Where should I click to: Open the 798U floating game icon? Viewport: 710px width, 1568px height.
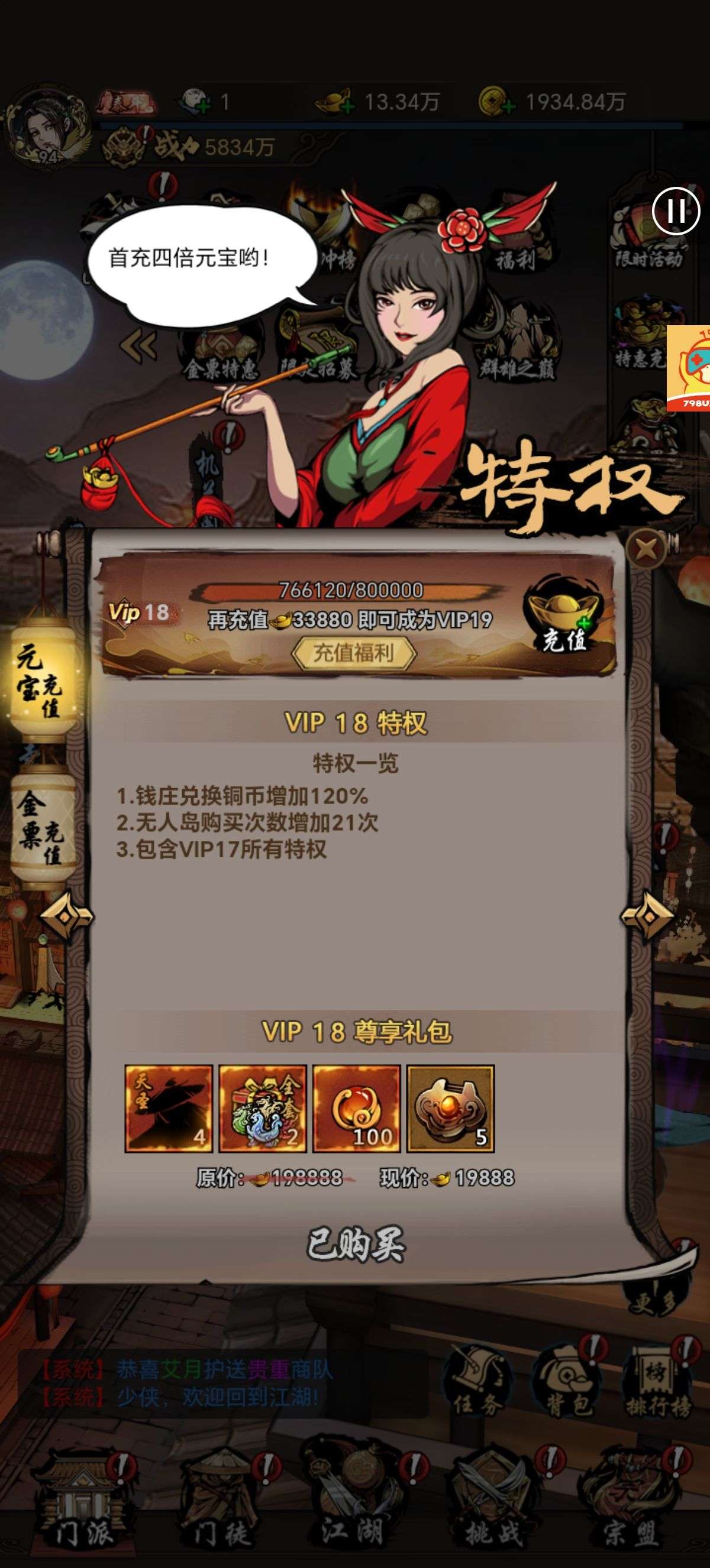(x=689, y=369)
